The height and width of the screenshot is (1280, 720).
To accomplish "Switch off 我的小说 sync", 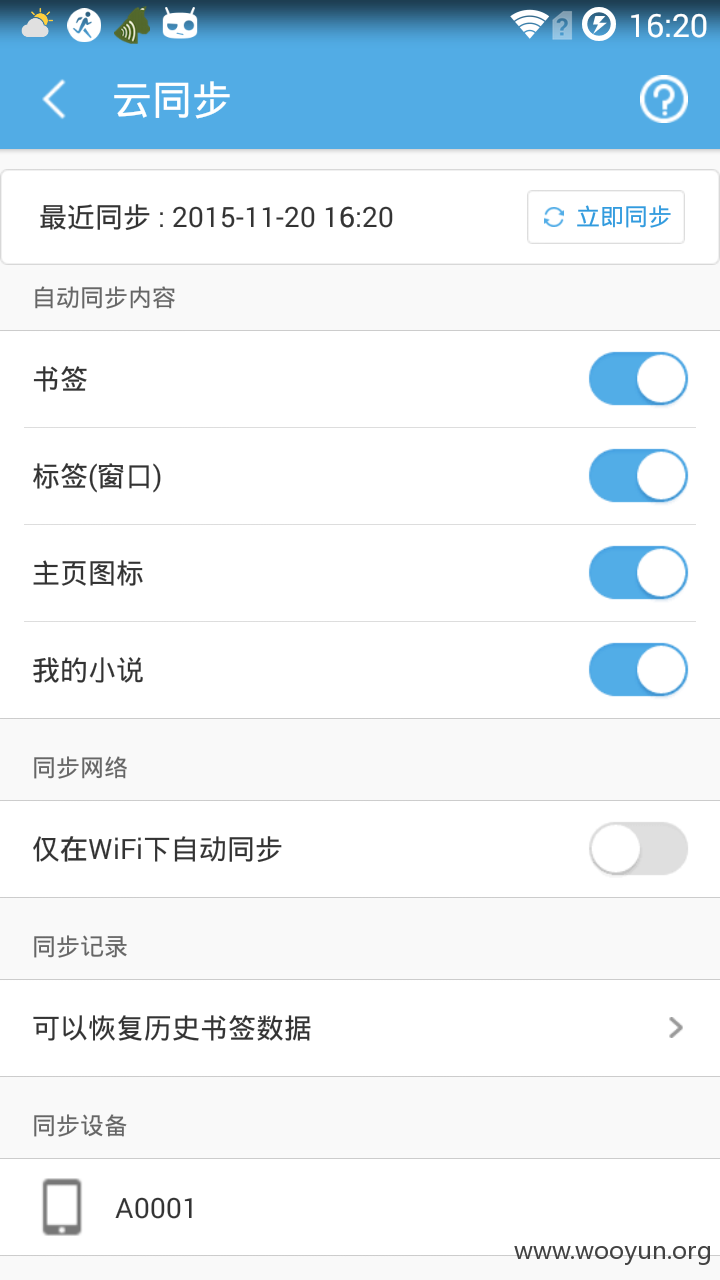I will (638, 670).
